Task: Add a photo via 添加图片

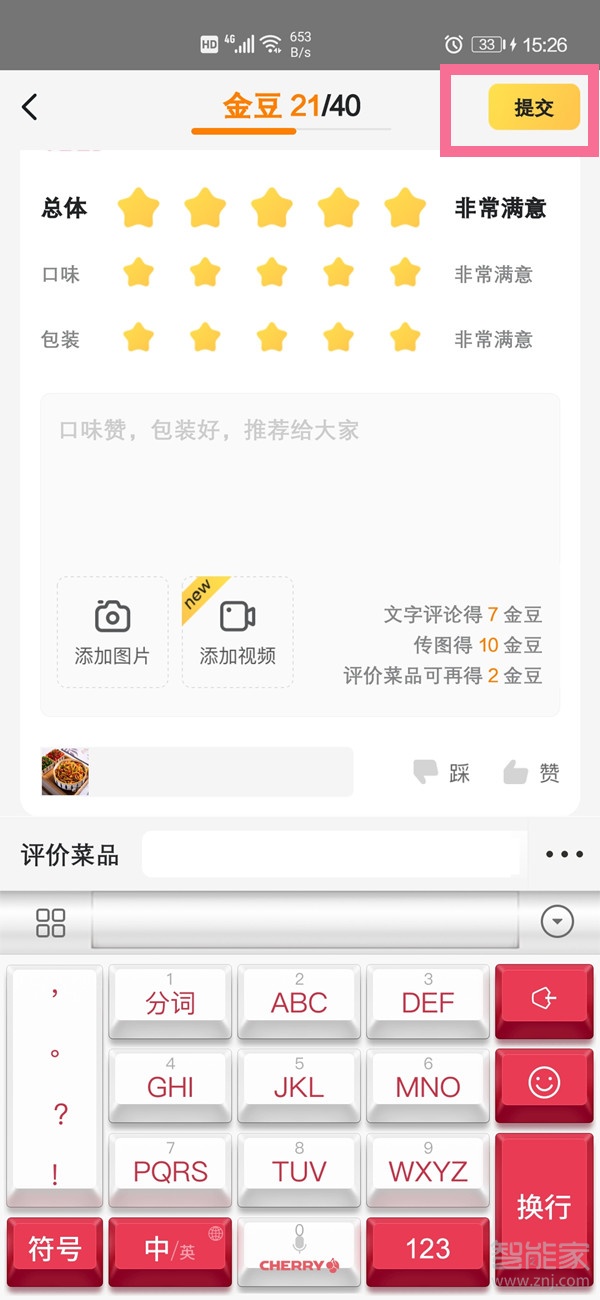Action: [112, 632]
